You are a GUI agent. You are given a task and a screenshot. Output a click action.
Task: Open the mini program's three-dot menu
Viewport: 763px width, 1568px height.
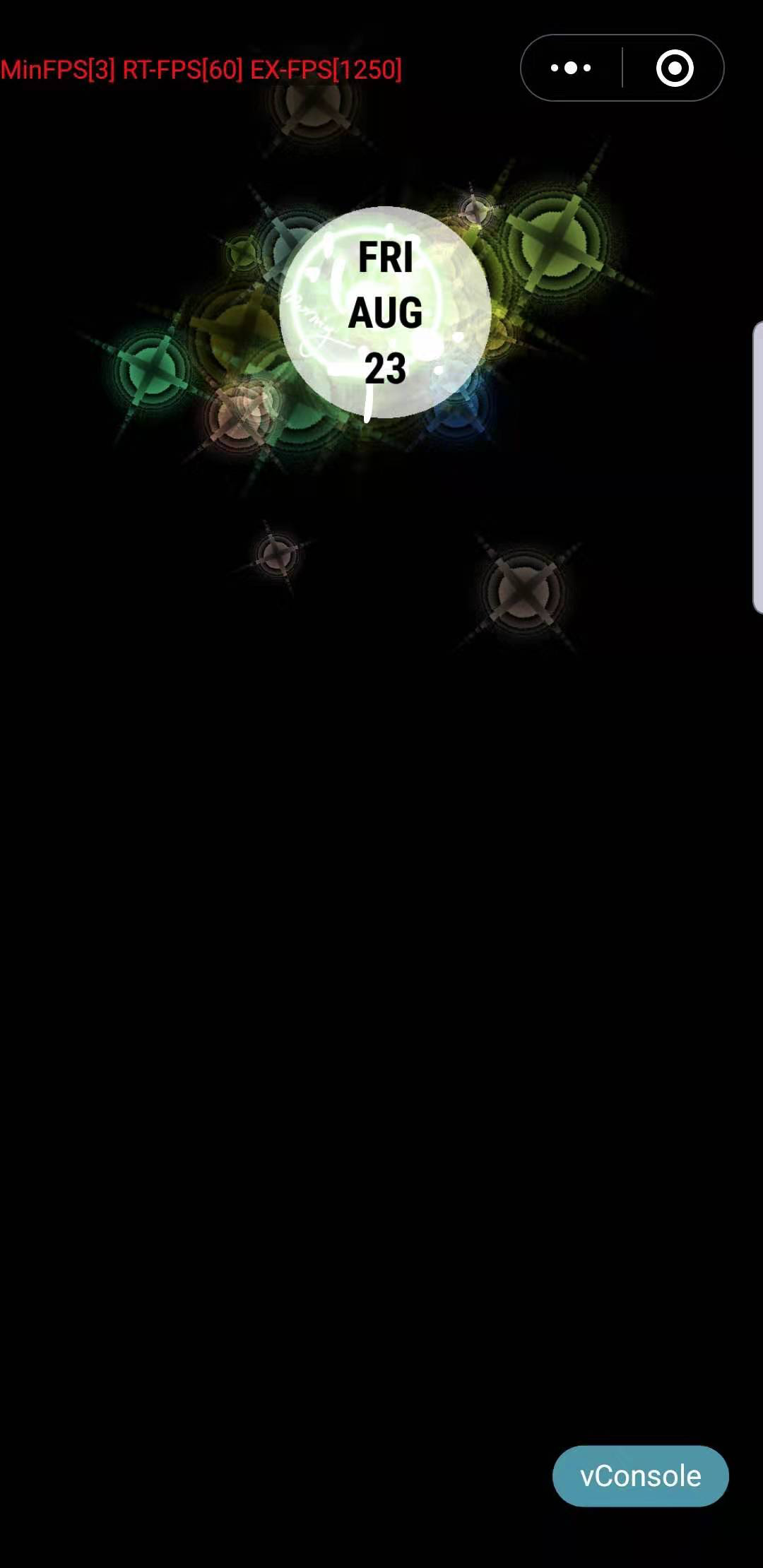[x=571, y=69]
